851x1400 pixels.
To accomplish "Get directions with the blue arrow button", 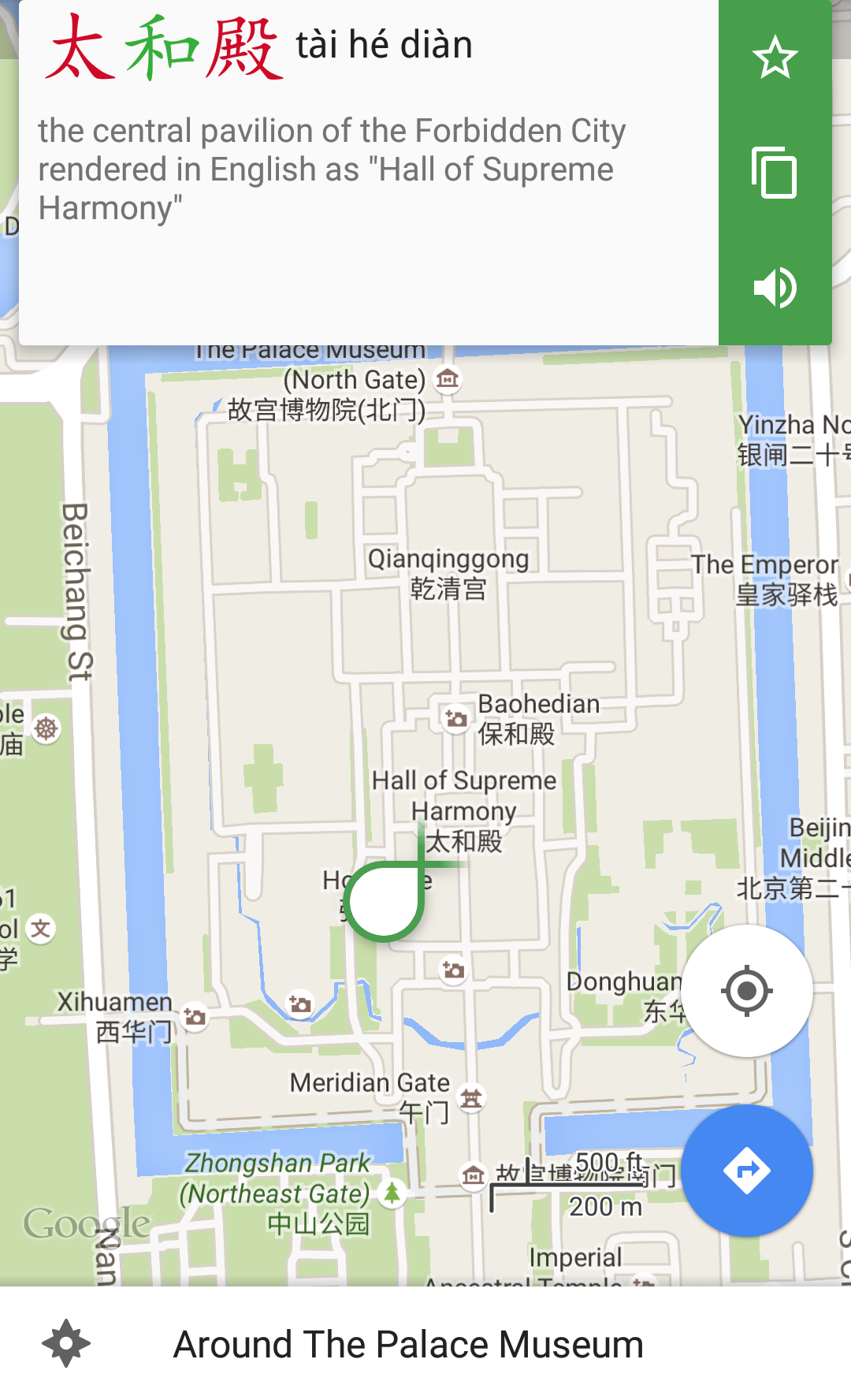I will point(746,1171).
